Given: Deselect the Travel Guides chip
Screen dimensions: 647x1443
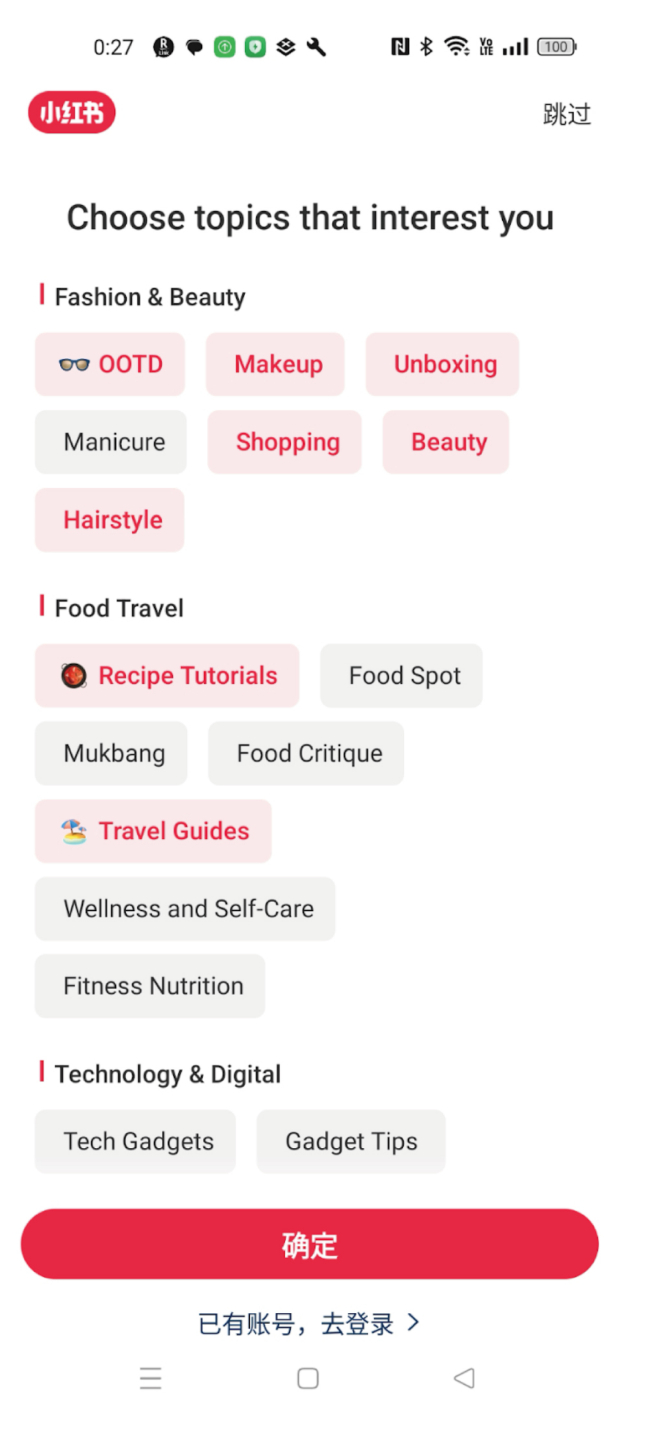Looking at the screenshot, I should point(153,831).
